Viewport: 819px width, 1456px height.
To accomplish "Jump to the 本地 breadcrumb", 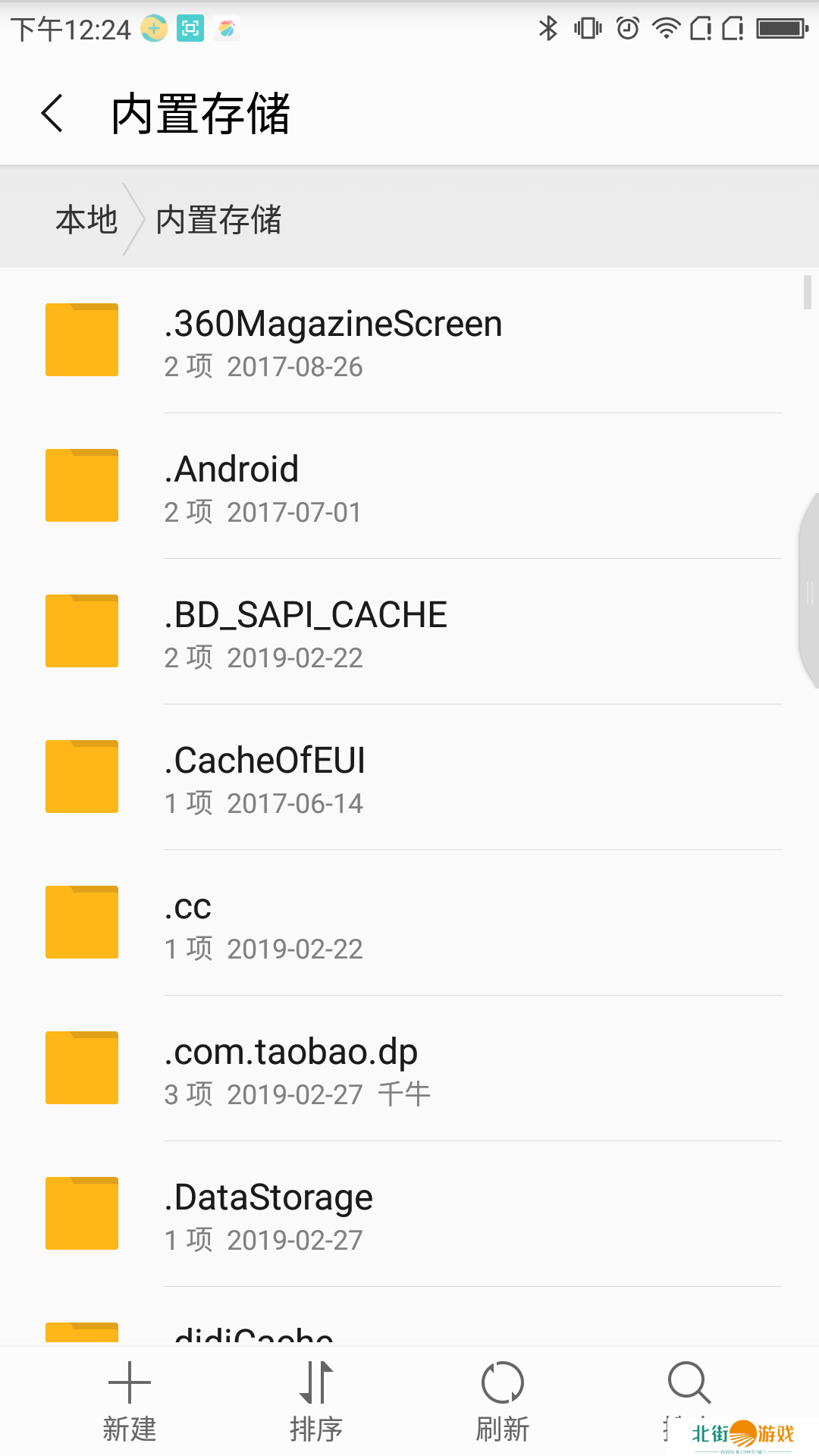I will point(86,219).
